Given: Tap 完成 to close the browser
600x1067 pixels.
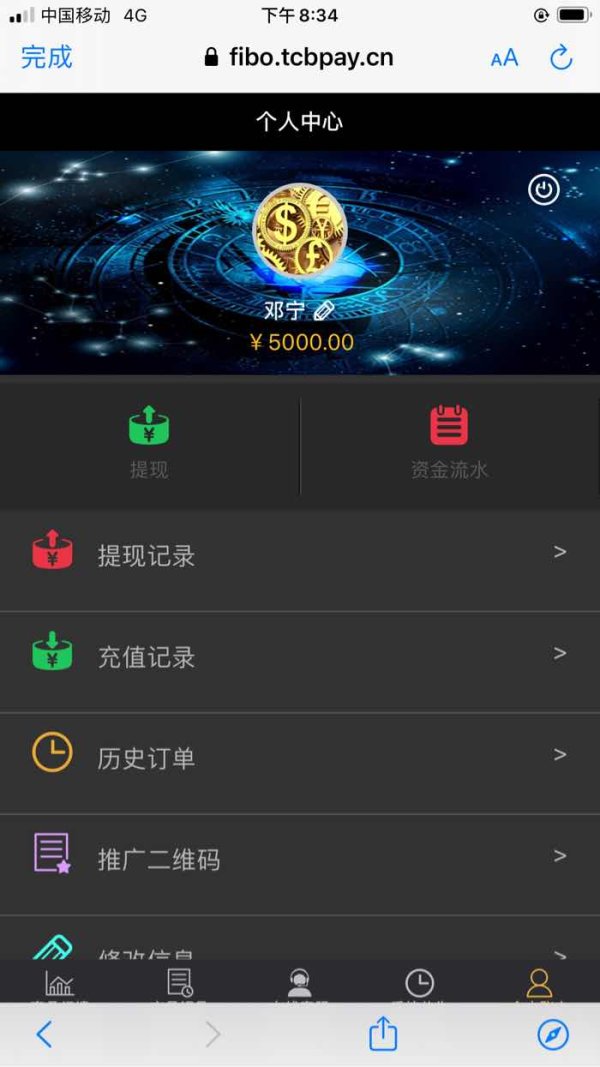Looking at the screenshot, I should point(46,57).
